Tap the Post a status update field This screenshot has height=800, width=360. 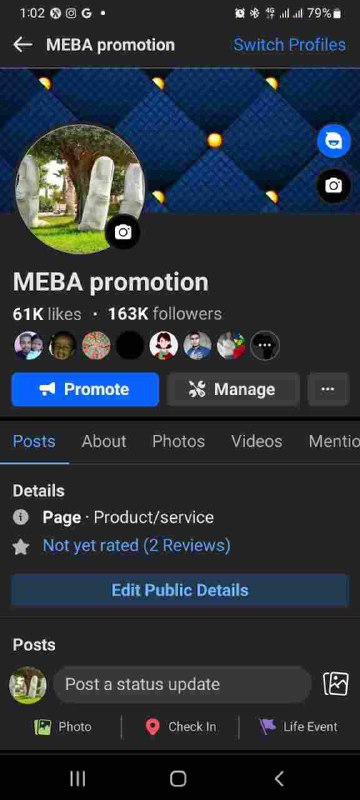click(x=182, y=684)
